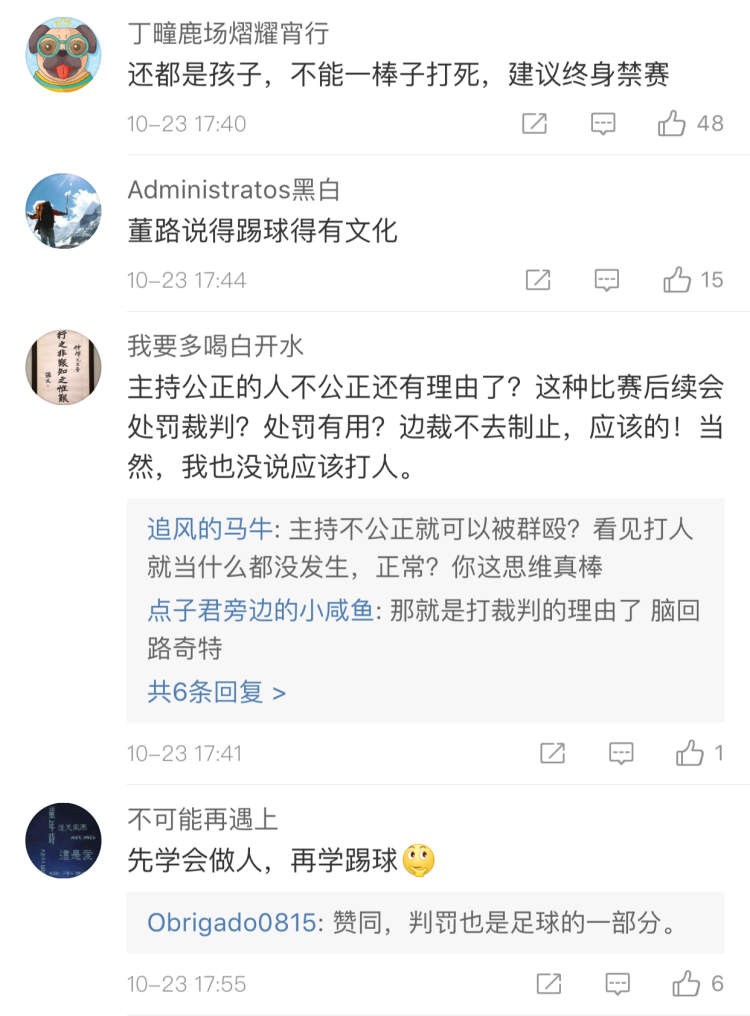The height and width of the screenshot is (1016, 750).
Task: Open the avatar of 不可能再遇上
Action: 63,841
